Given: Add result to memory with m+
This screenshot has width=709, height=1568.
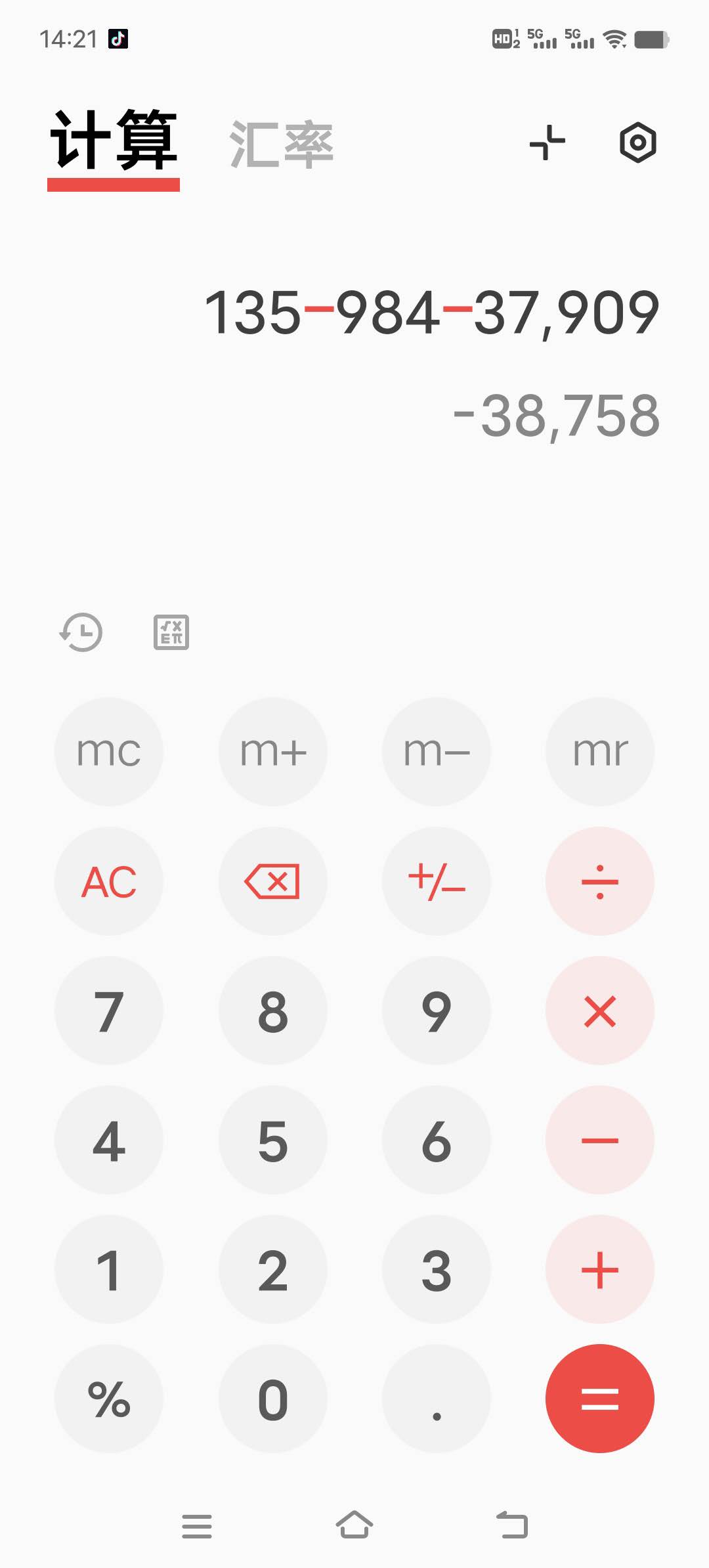Looking at the screenshot, I should coord(273,751).
